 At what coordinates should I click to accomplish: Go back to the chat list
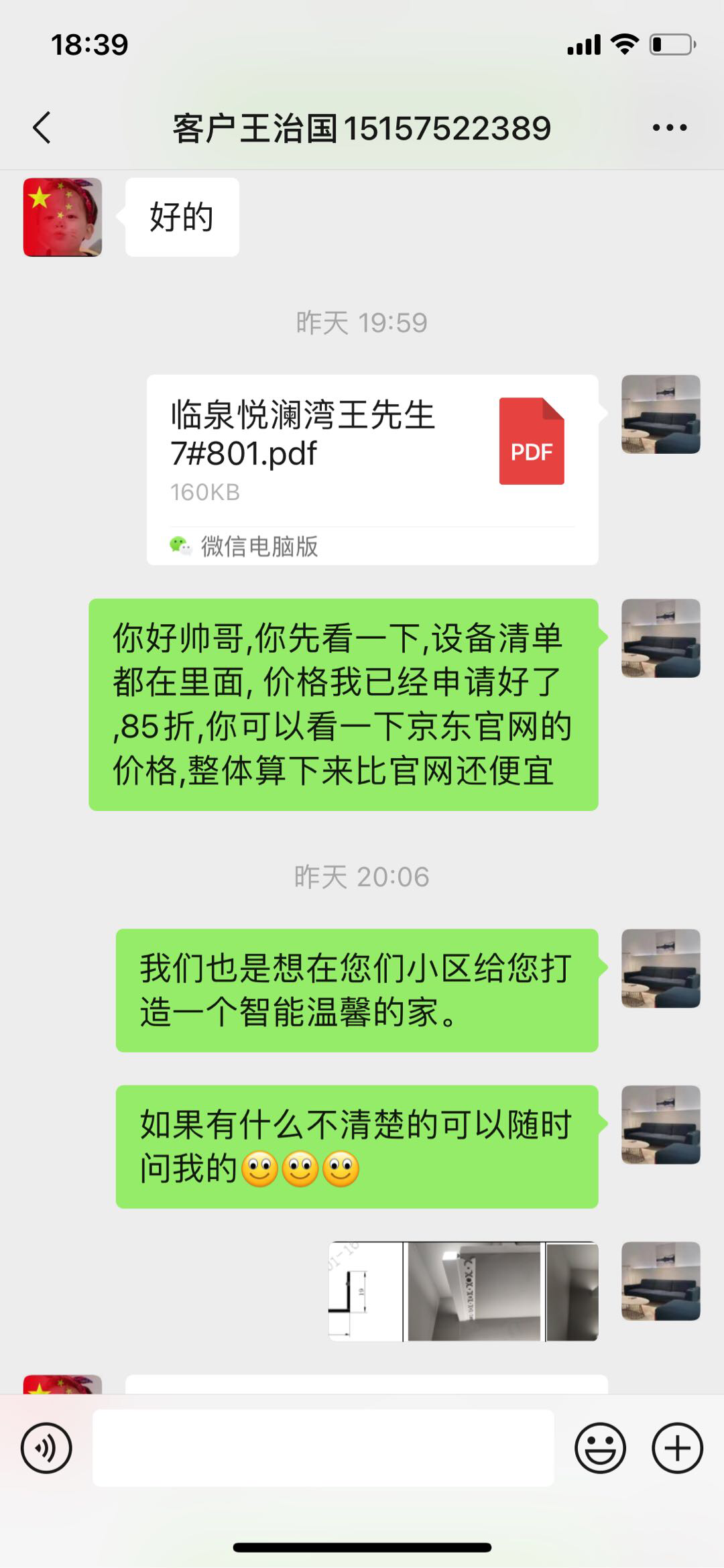42,127
